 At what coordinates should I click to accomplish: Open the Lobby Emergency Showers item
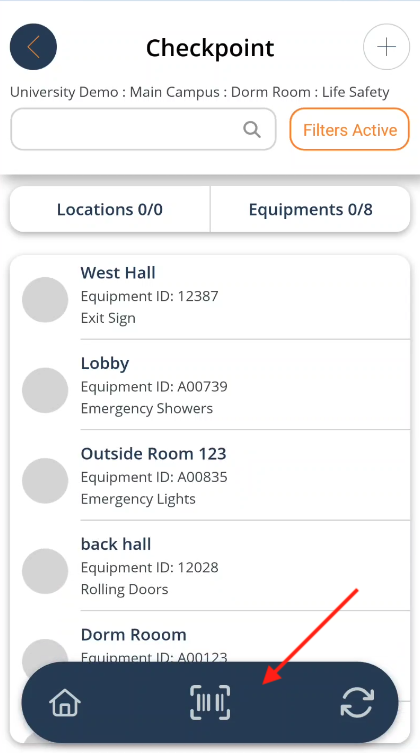tap(210, 385)
